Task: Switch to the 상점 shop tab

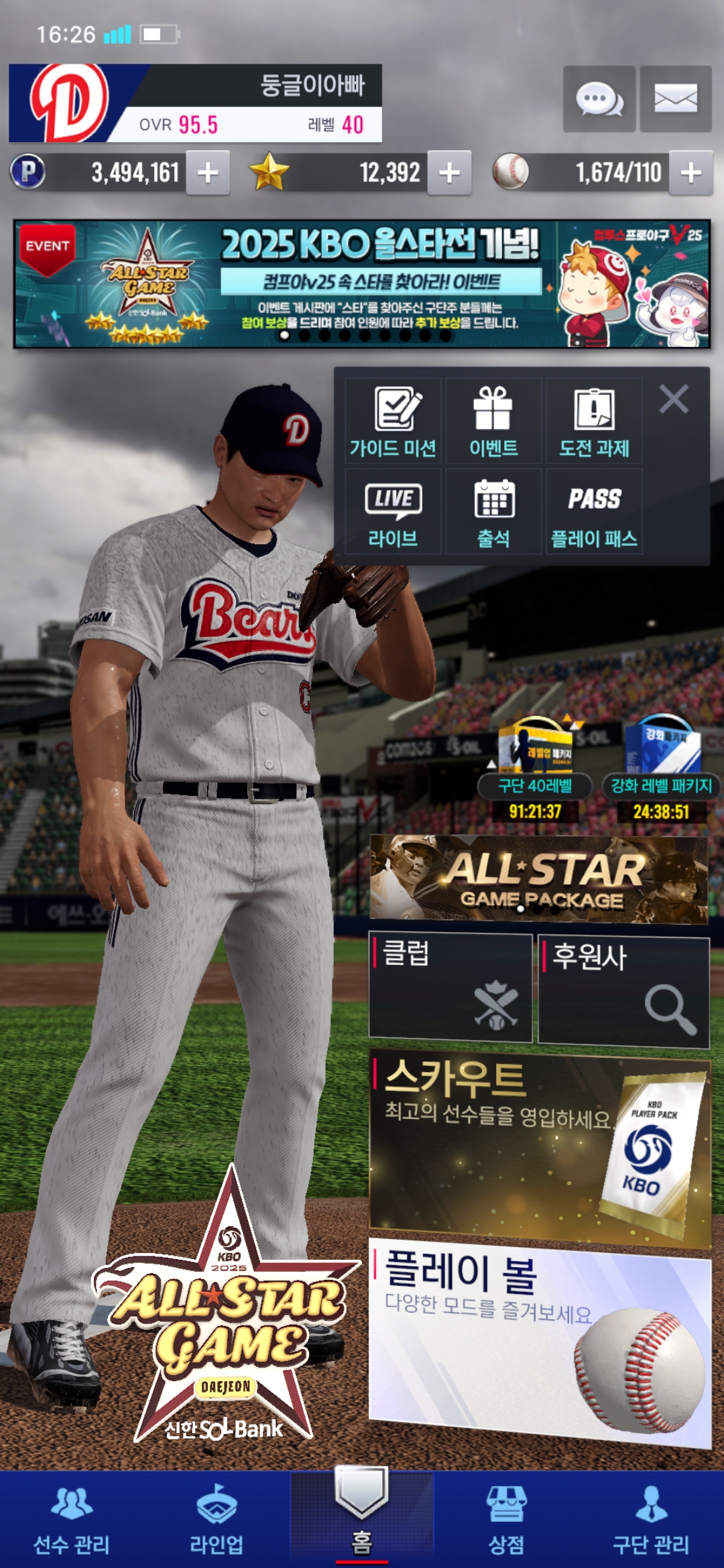Action: click(x=506, y=1521)
